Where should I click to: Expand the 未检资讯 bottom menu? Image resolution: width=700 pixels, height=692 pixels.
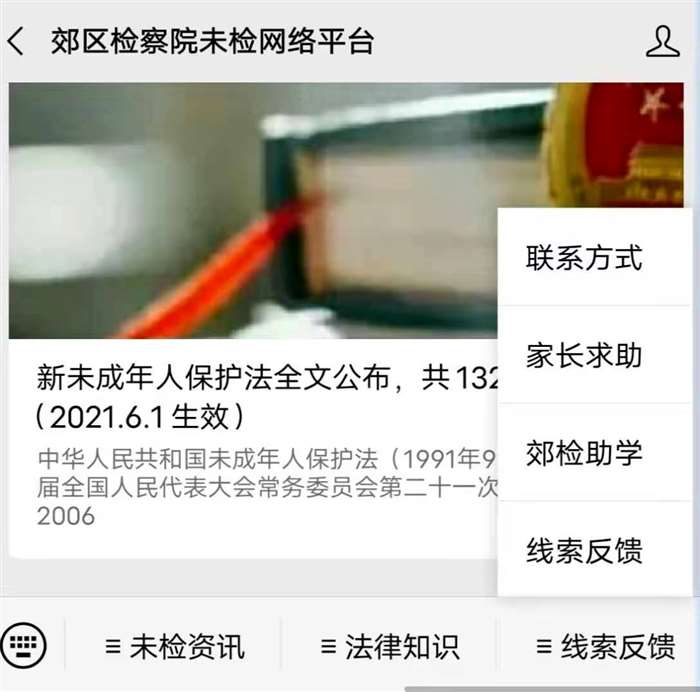click(174, 646)
